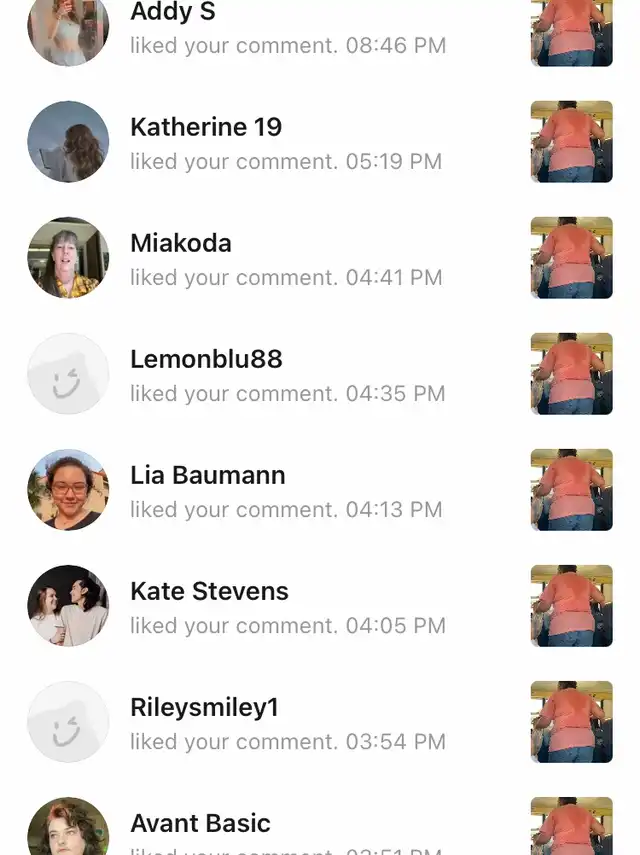View Katherine 19's profile picture
640x855 pixels.
(68, 142)
